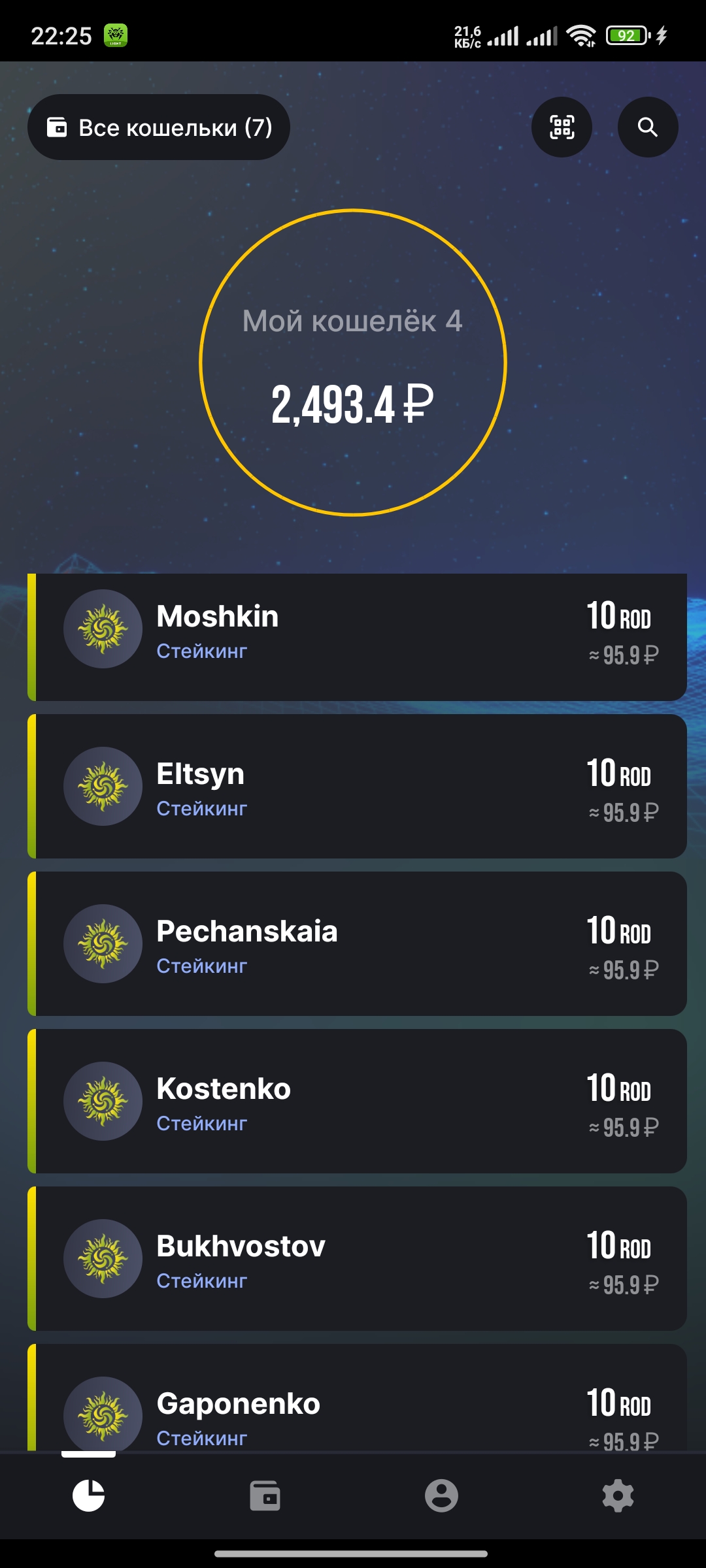Open the Gaponenko staking entry
Viewport: 706px width, 1568px height.
(x=357, y=1405)
